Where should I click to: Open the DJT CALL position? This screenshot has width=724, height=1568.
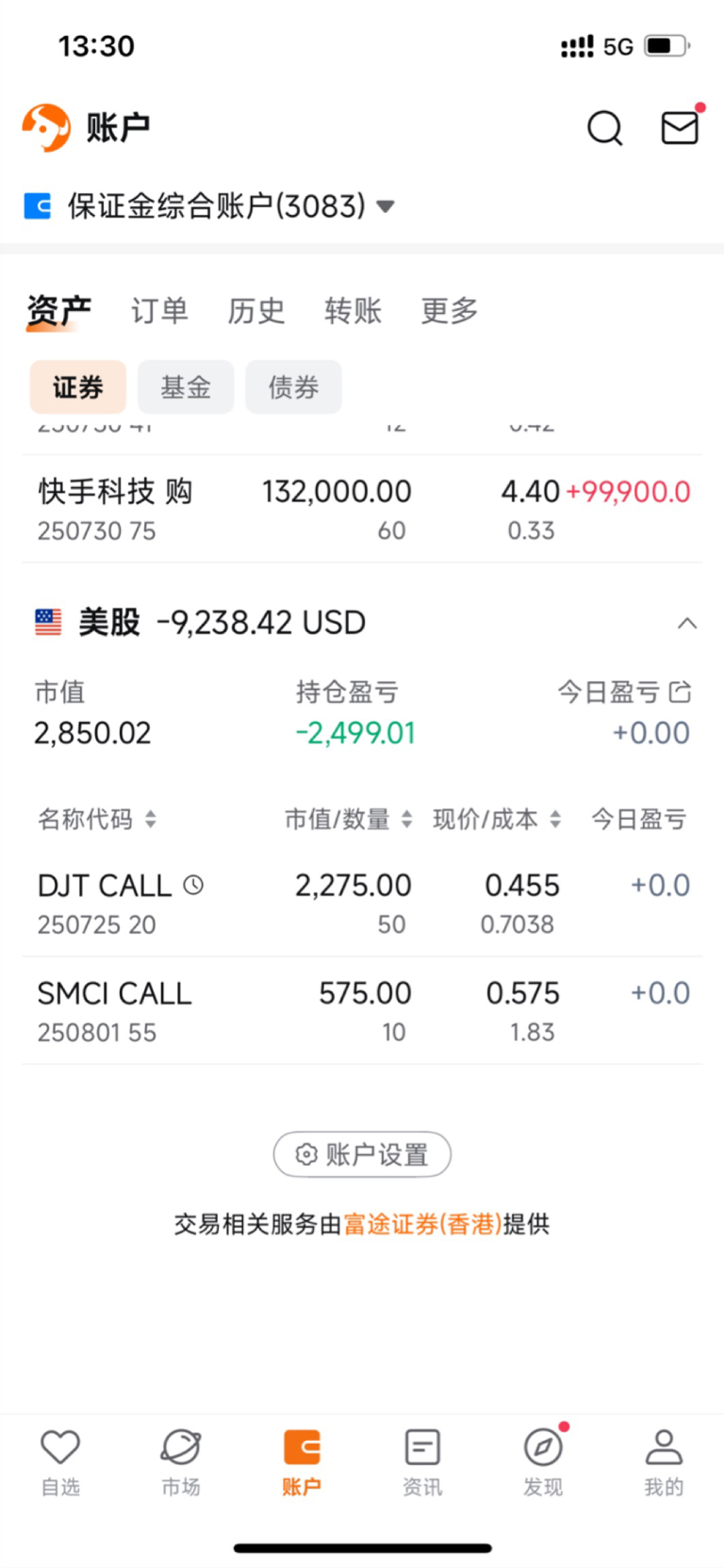click(x=362, y=904)
